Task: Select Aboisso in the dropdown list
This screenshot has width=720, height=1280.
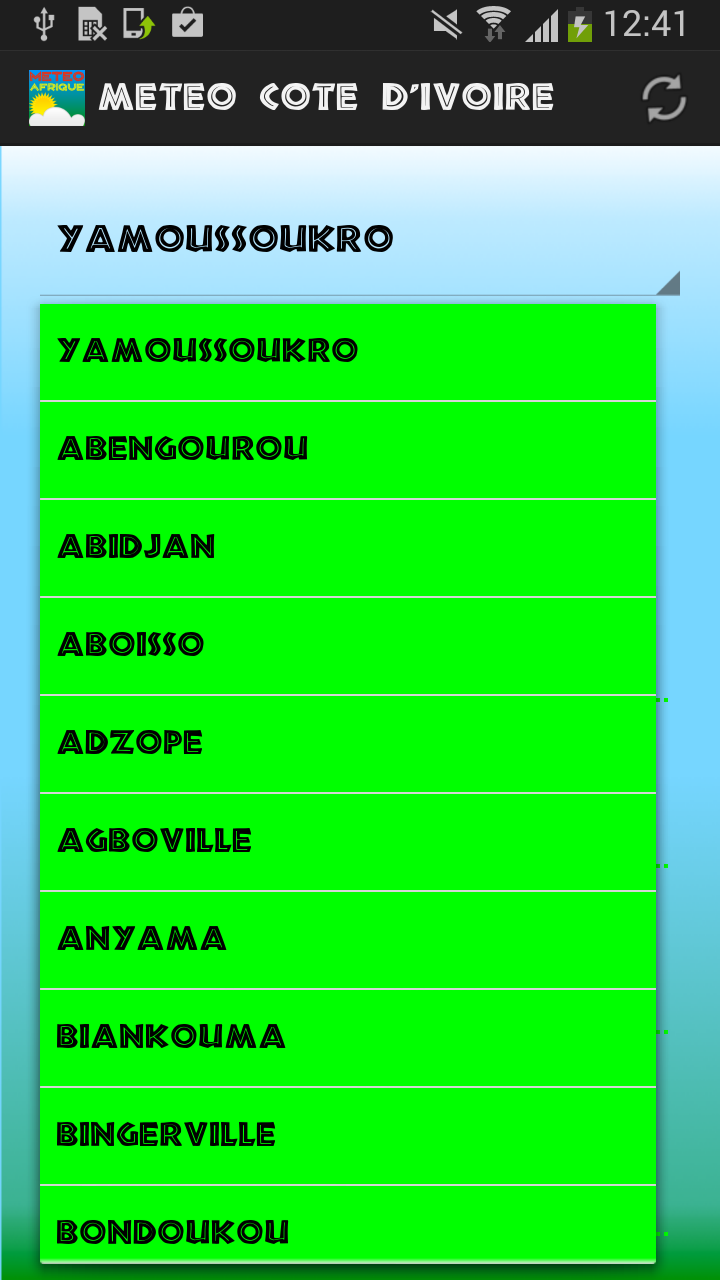Action: [x=347, y=645]
